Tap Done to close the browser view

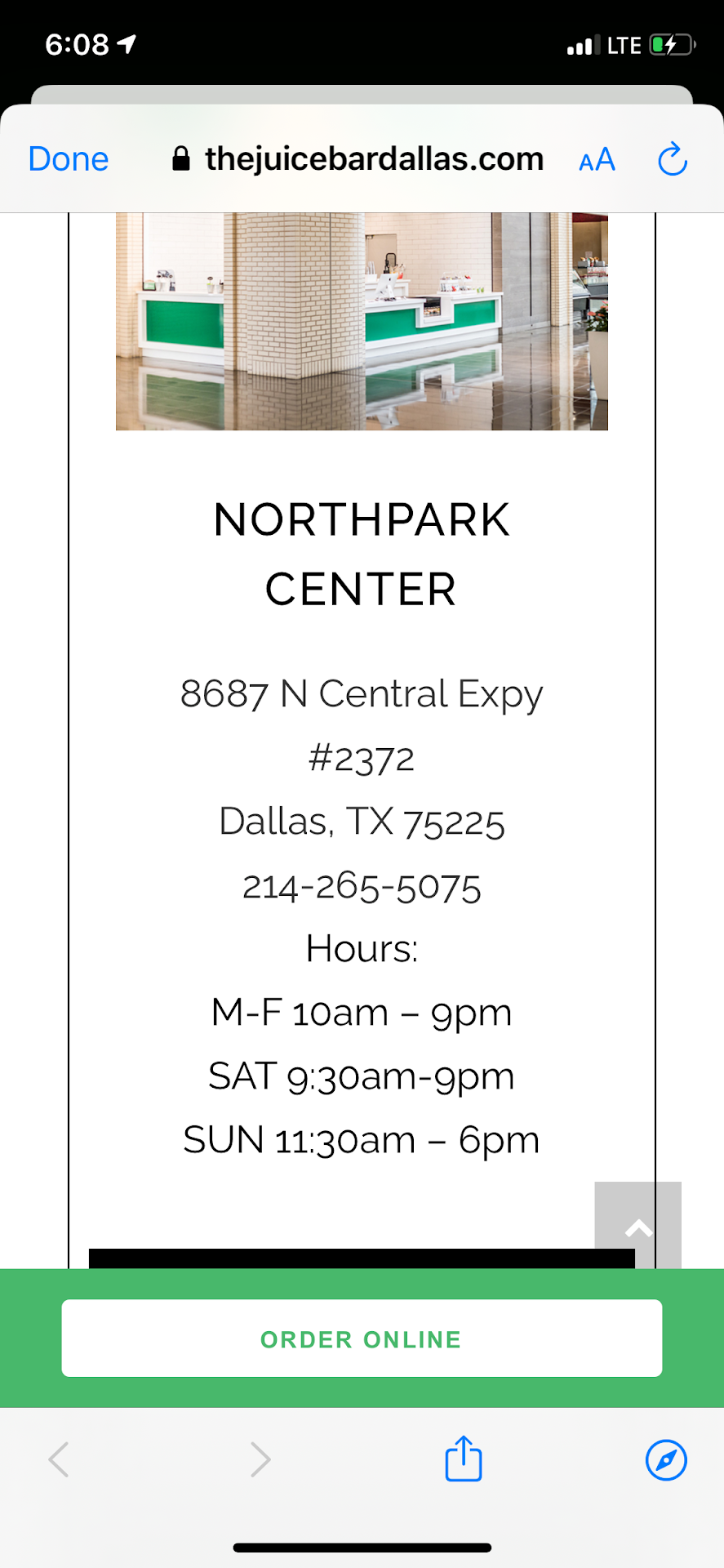(69, 159)
